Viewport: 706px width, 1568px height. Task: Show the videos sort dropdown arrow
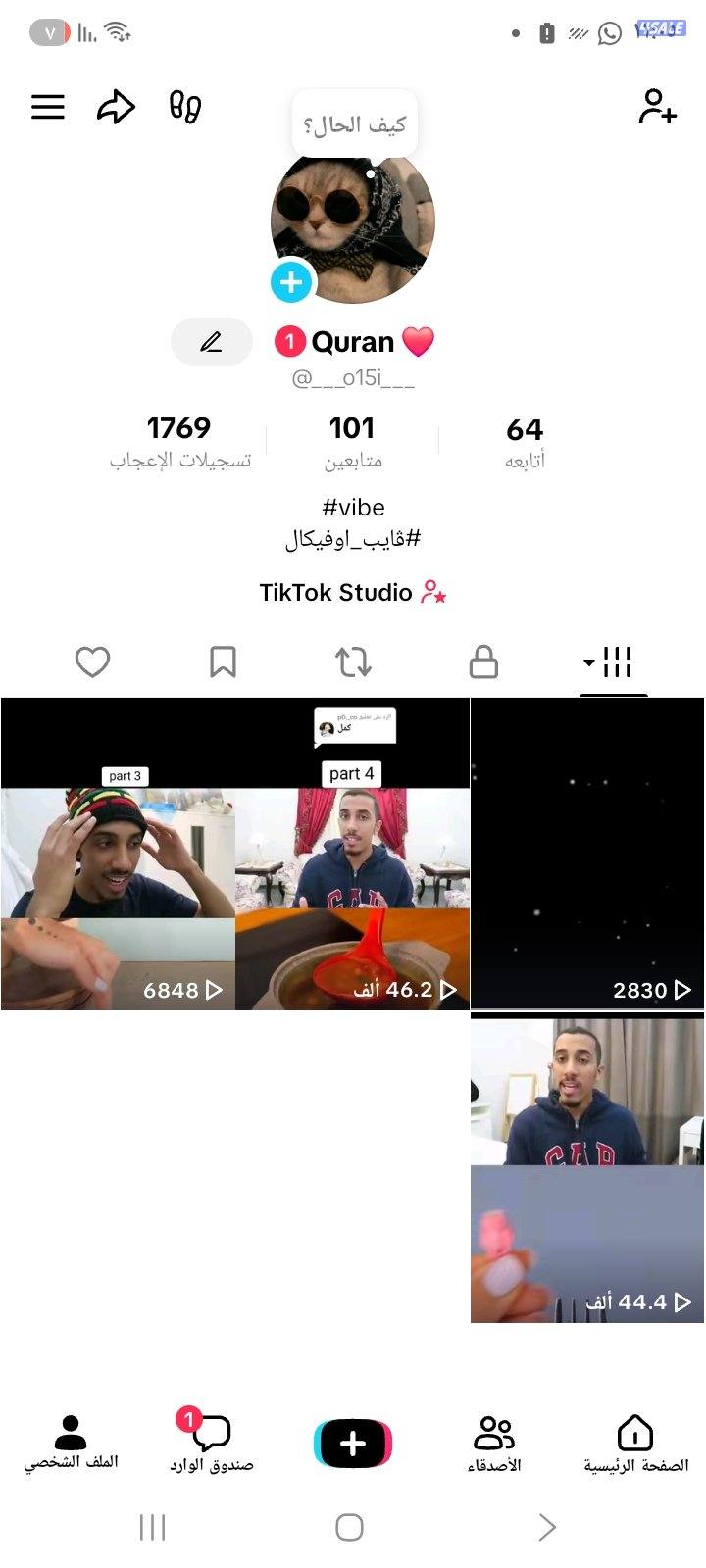[588, 661]
